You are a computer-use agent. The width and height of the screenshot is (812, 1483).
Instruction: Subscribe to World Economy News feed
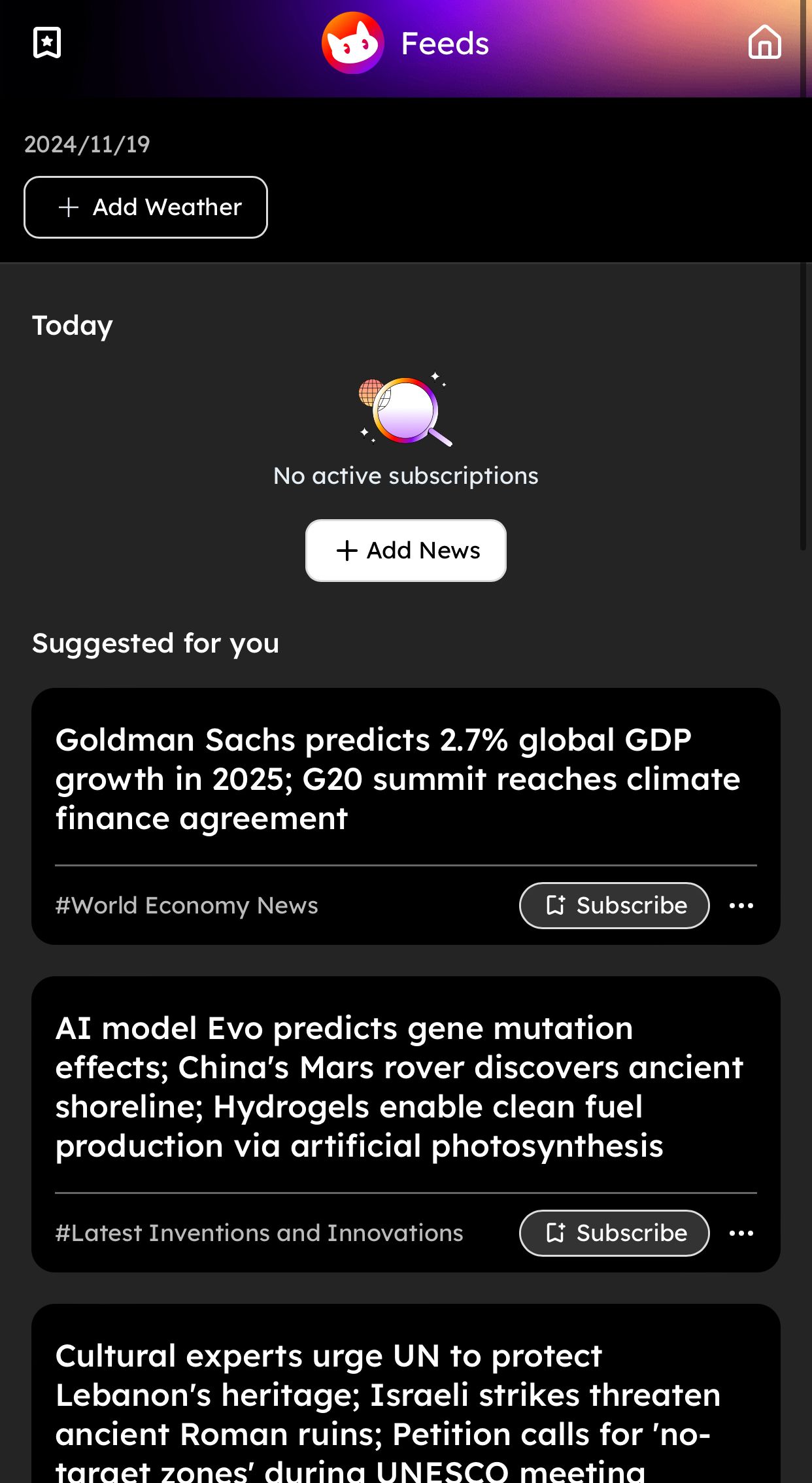(613, 906)
